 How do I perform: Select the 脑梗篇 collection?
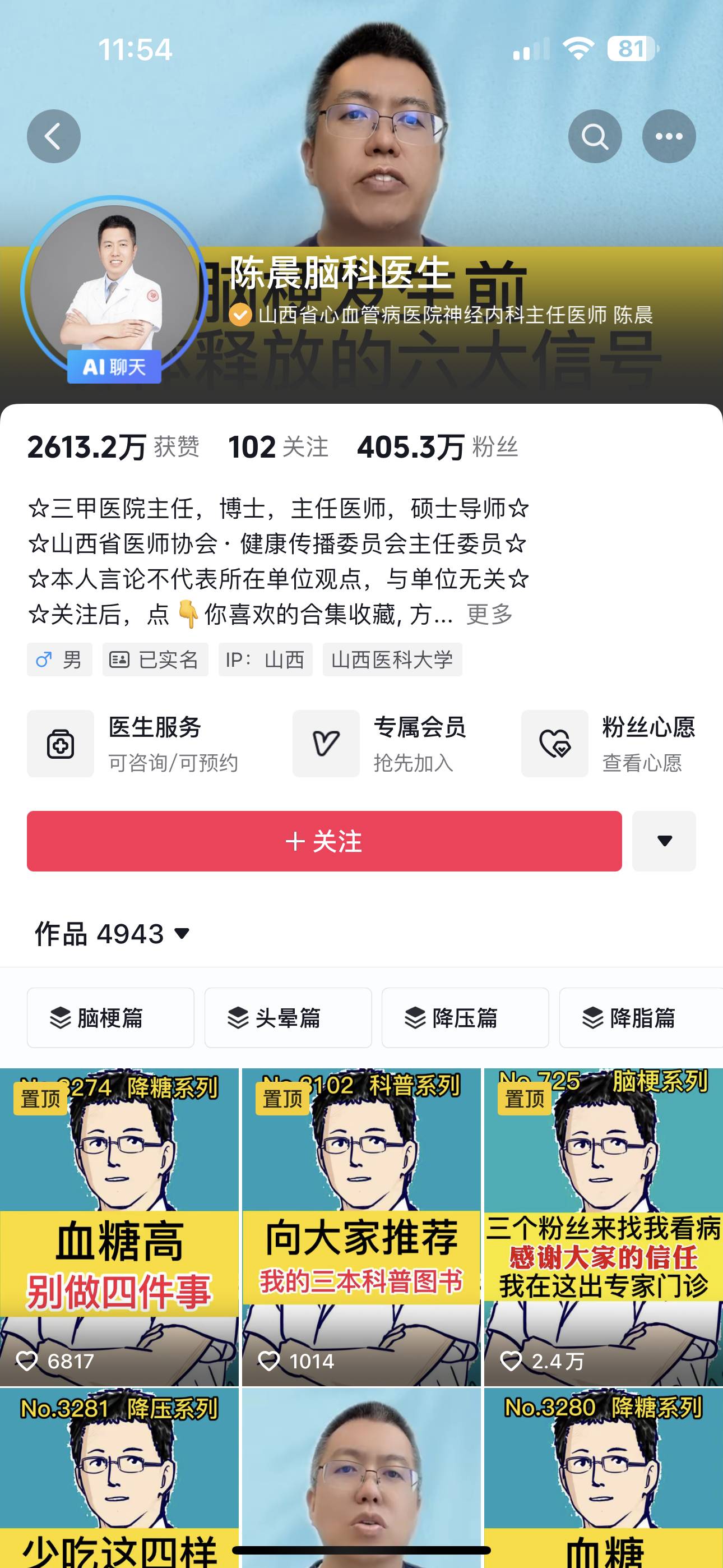(x=110, y=1018)
